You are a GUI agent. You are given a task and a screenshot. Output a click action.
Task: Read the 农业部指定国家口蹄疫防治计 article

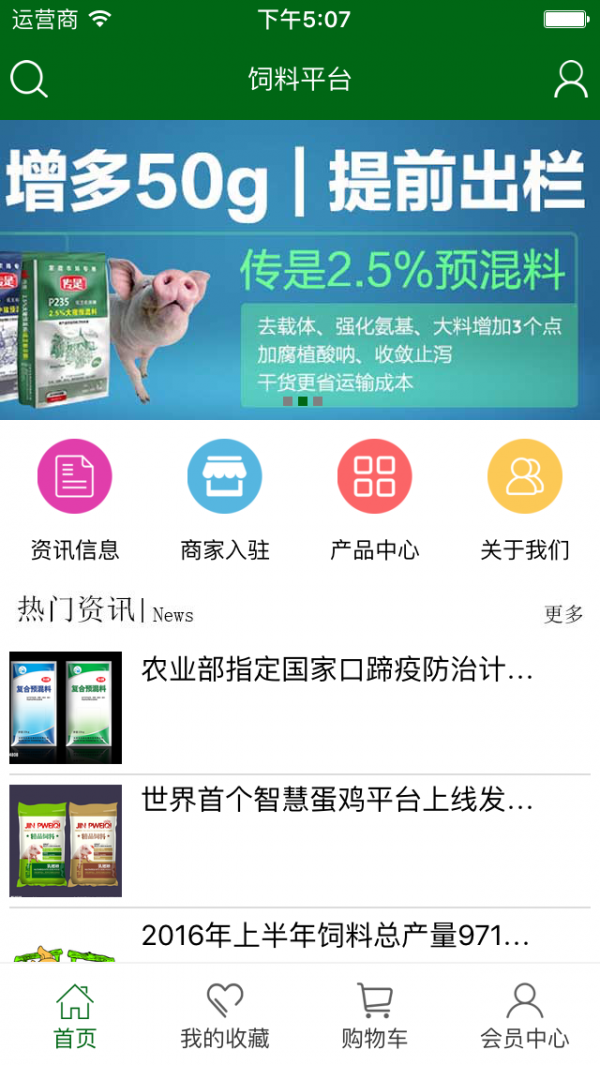click(x=337, y=670)
